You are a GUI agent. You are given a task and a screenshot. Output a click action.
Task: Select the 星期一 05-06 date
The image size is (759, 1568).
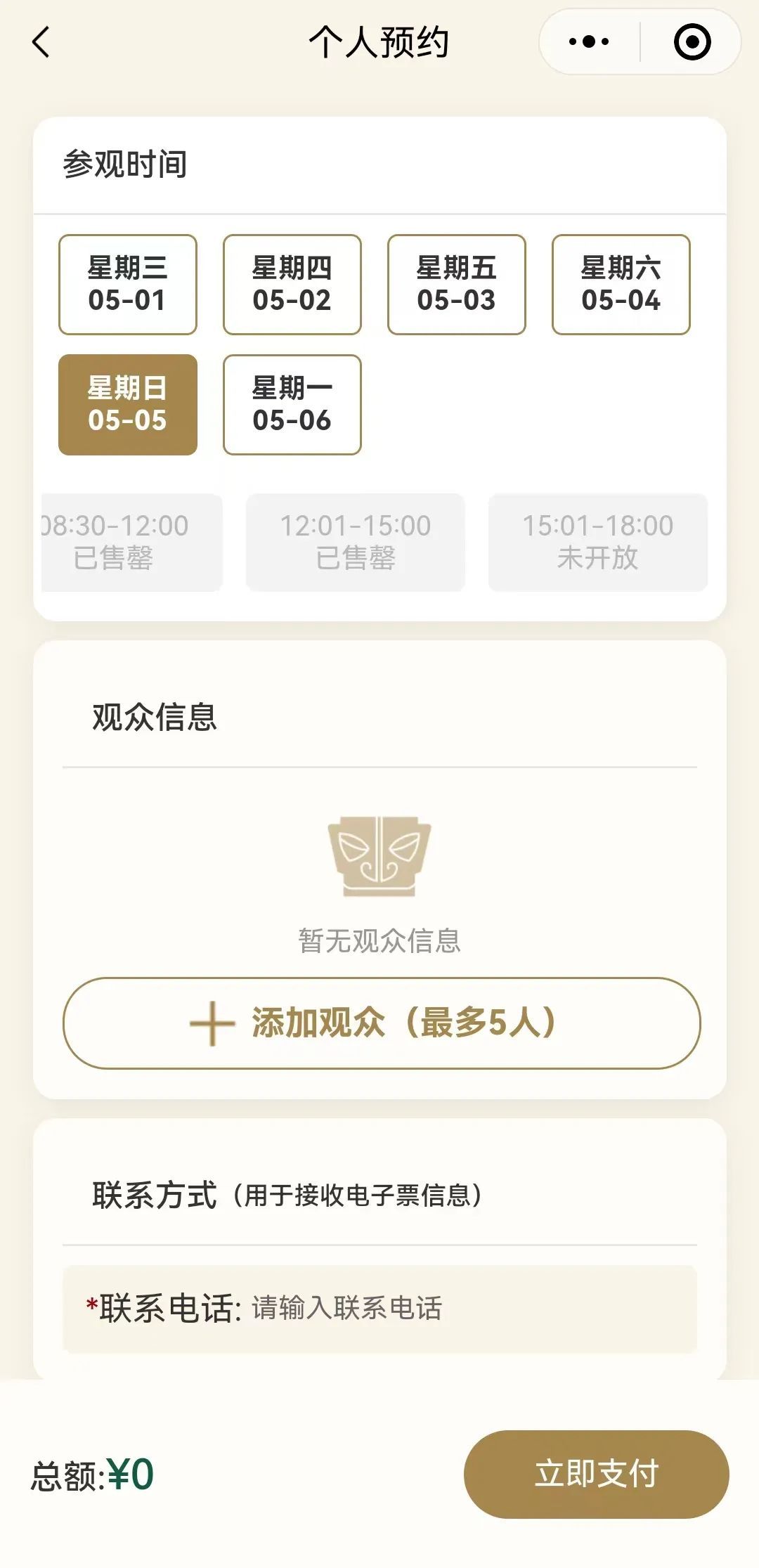click(x=292, y=406)
